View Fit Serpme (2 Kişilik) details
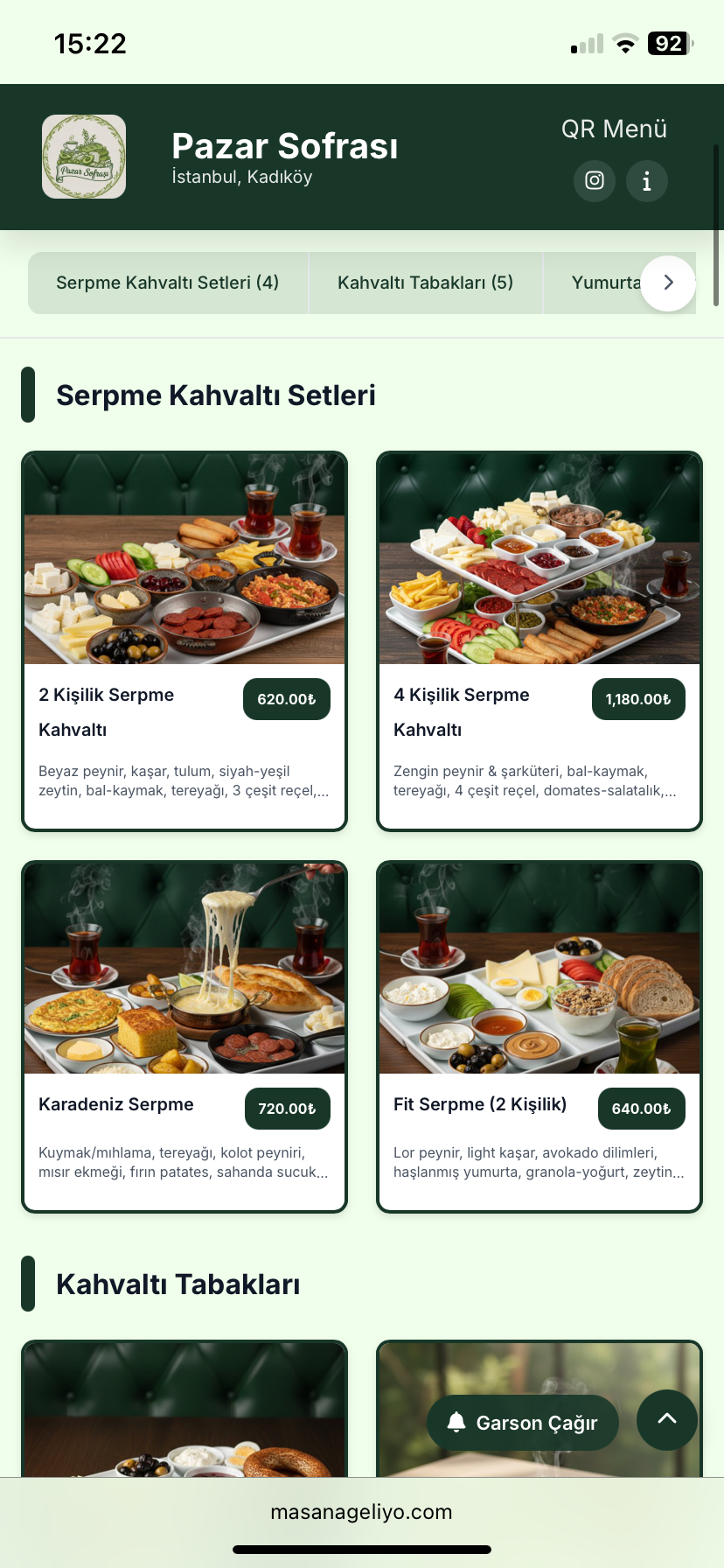Image resolution: width=724 pixels, height=1568 pixels. 540,1037
